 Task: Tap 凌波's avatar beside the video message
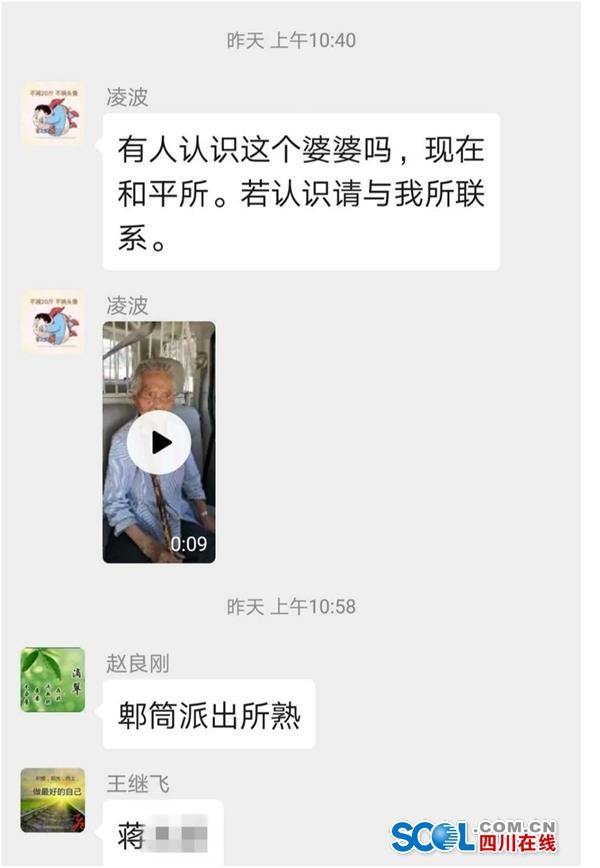53,322
